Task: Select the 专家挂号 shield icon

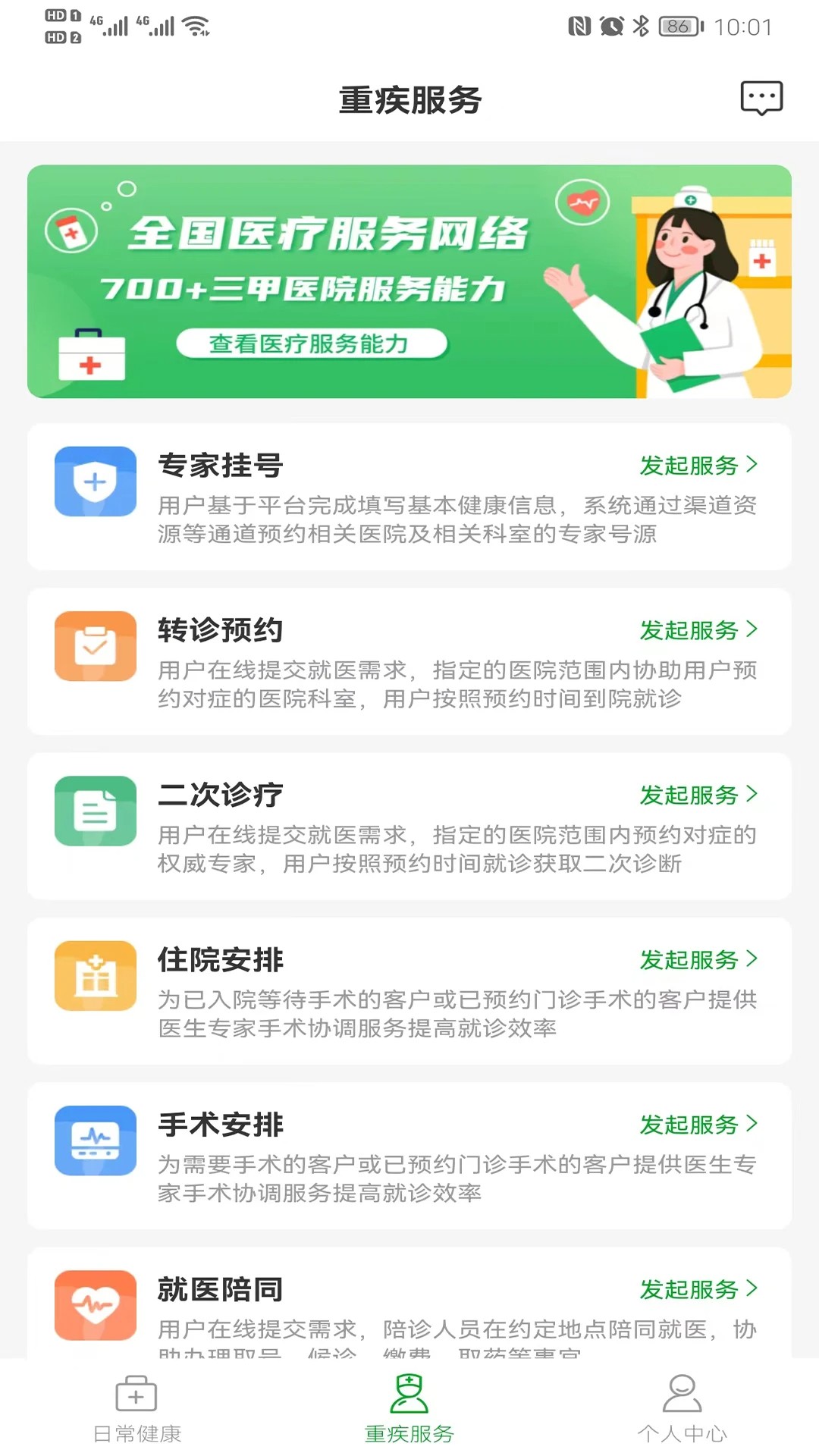Action: [94, 482]
